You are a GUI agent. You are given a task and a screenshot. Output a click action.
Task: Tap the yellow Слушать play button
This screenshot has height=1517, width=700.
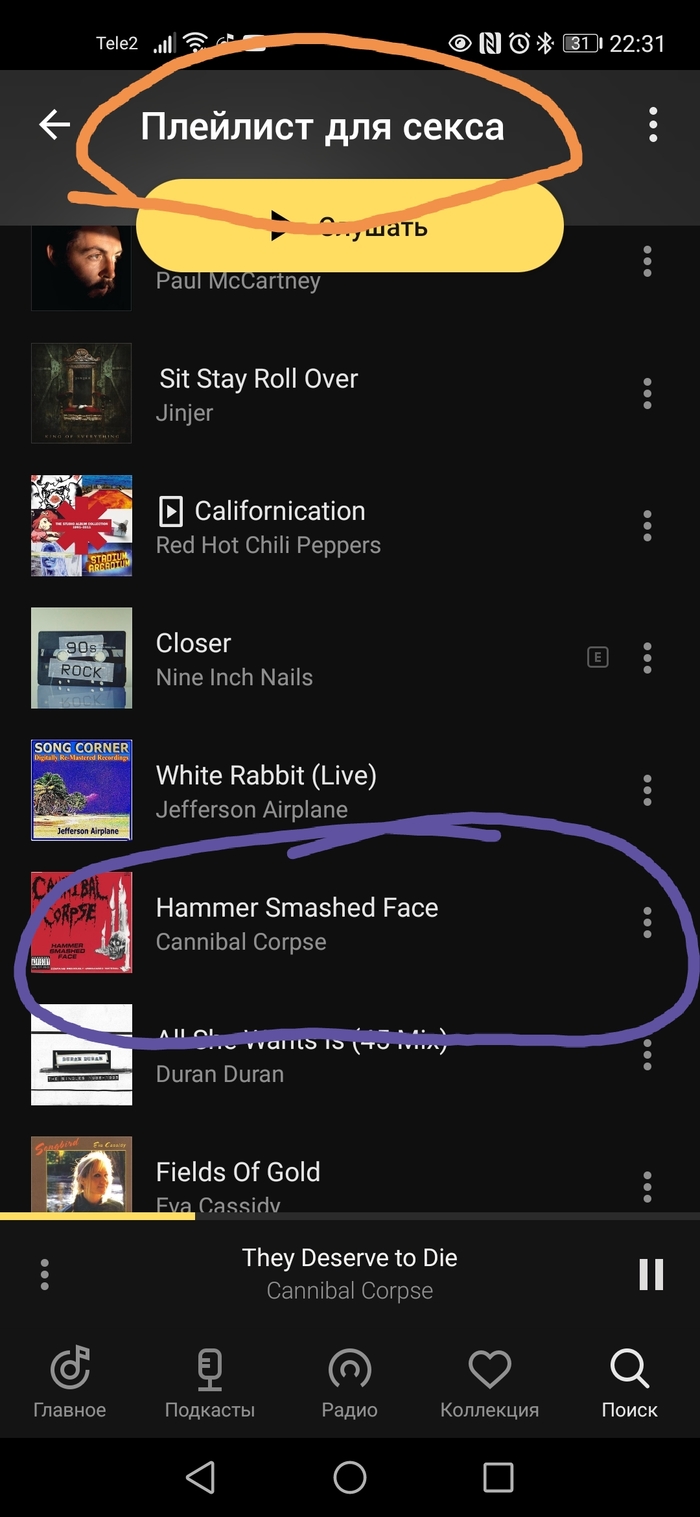[350, 226]
